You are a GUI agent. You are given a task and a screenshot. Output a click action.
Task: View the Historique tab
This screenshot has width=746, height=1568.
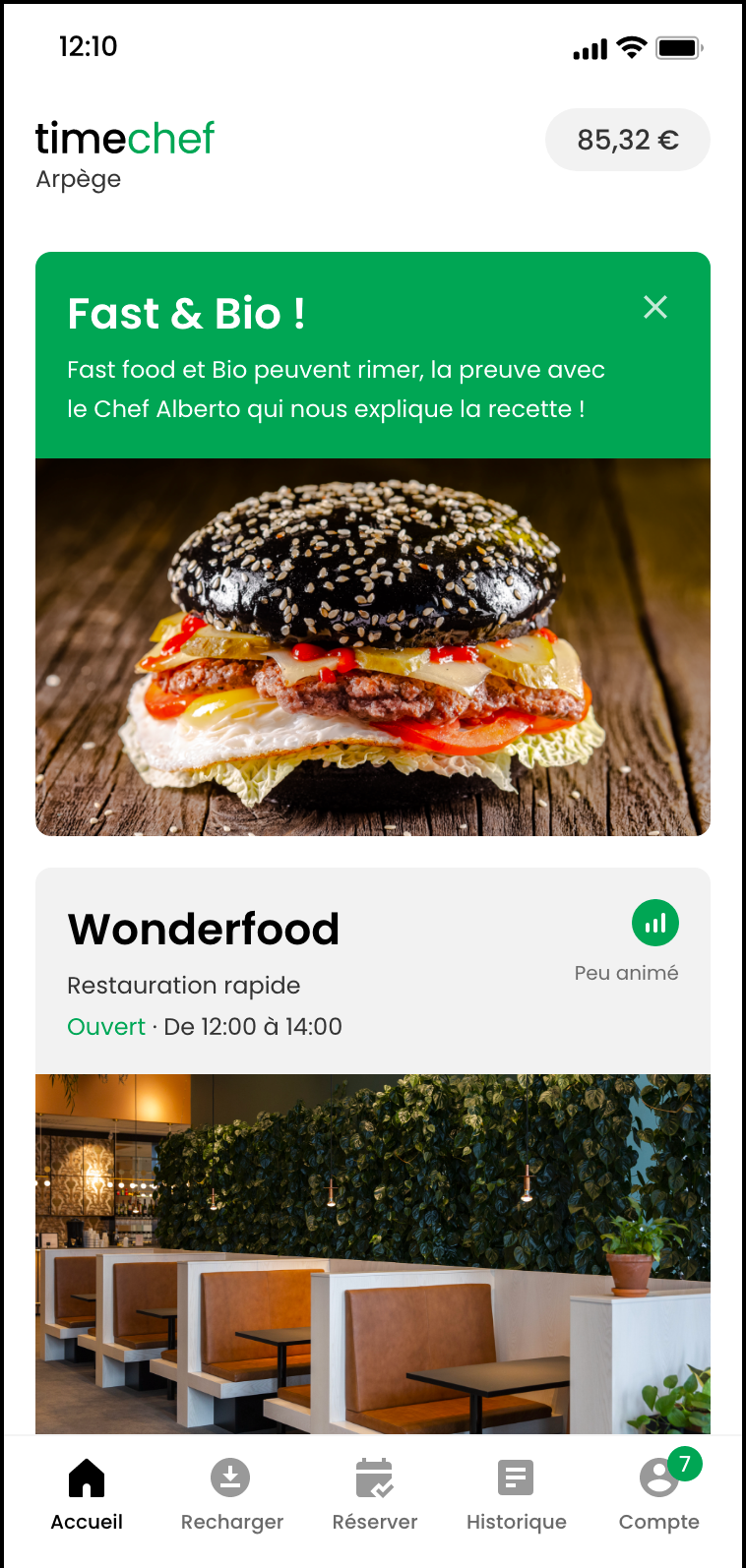[x=516, y=1494]
